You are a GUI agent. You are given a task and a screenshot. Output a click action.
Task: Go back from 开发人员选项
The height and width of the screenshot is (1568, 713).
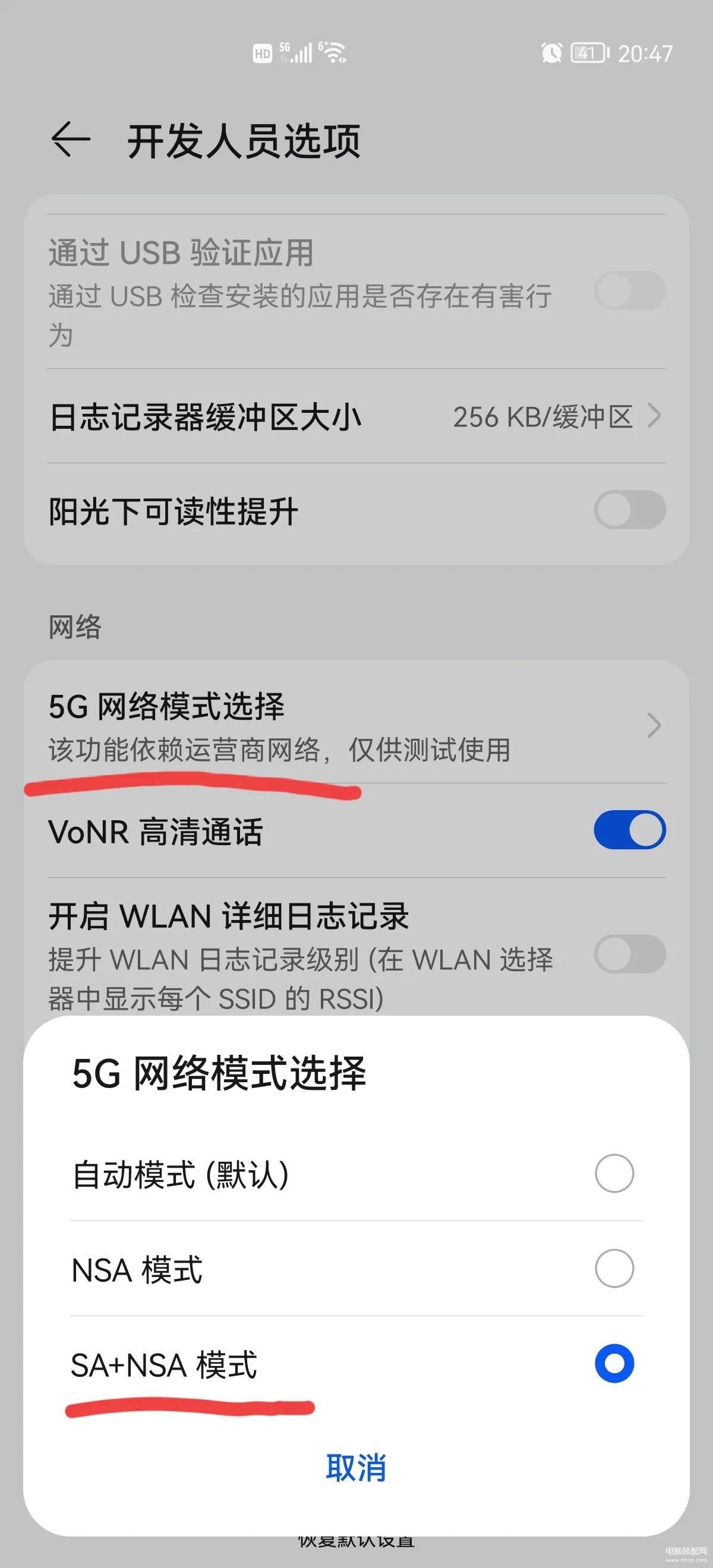tap(70, 140)
